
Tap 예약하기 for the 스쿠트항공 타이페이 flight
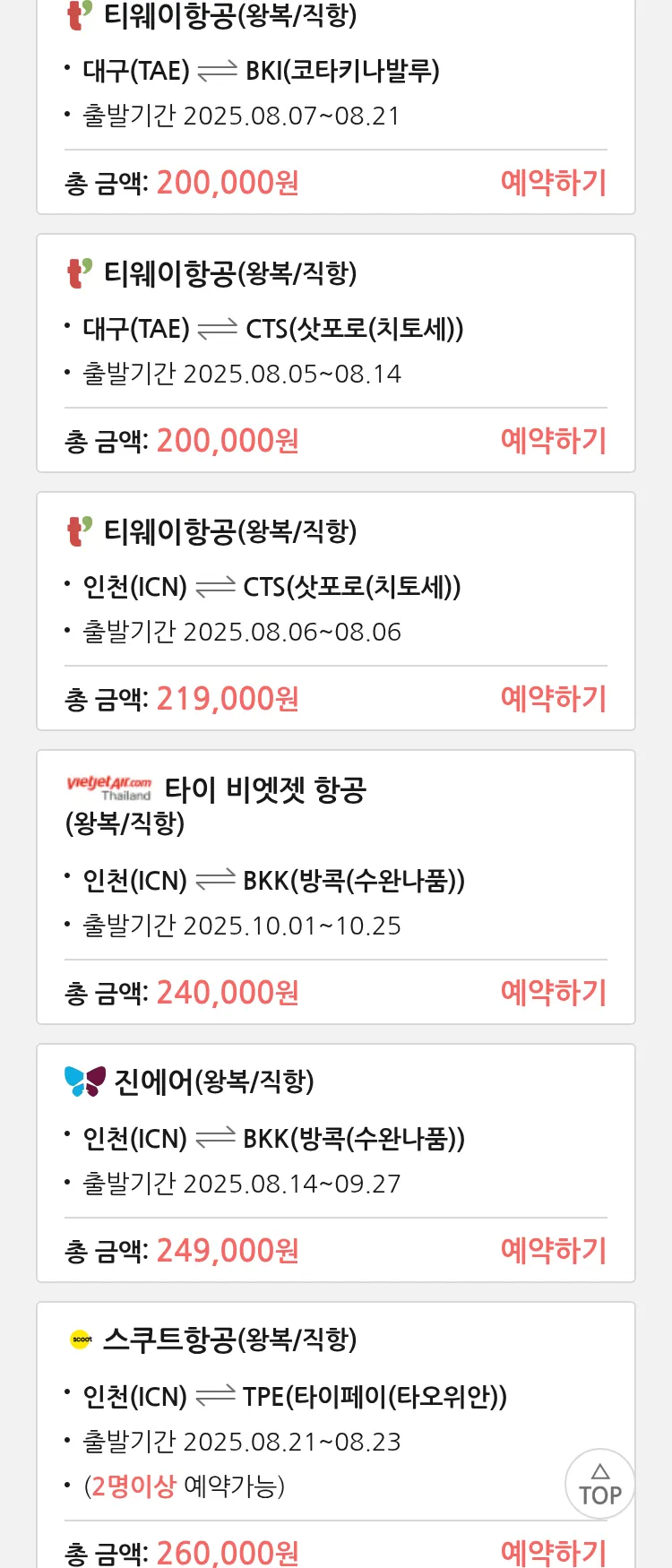click(553, 1552)
